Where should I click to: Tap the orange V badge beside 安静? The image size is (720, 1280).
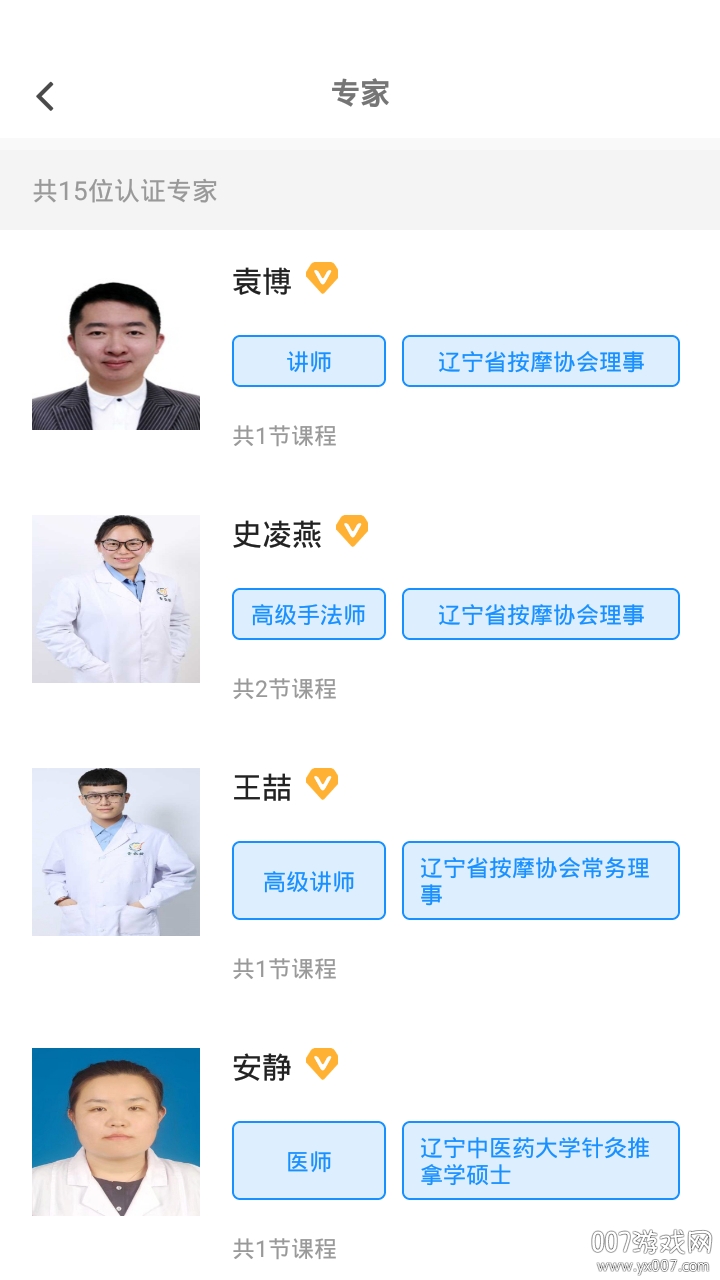tap(322, 1066)
